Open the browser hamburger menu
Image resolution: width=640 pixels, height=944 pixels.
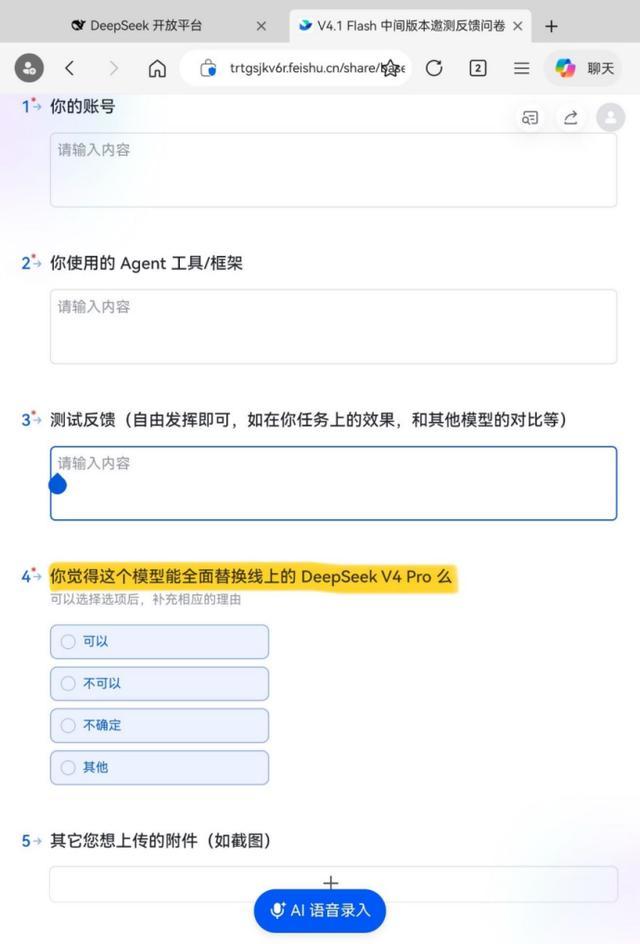click(x=521, y=68)
